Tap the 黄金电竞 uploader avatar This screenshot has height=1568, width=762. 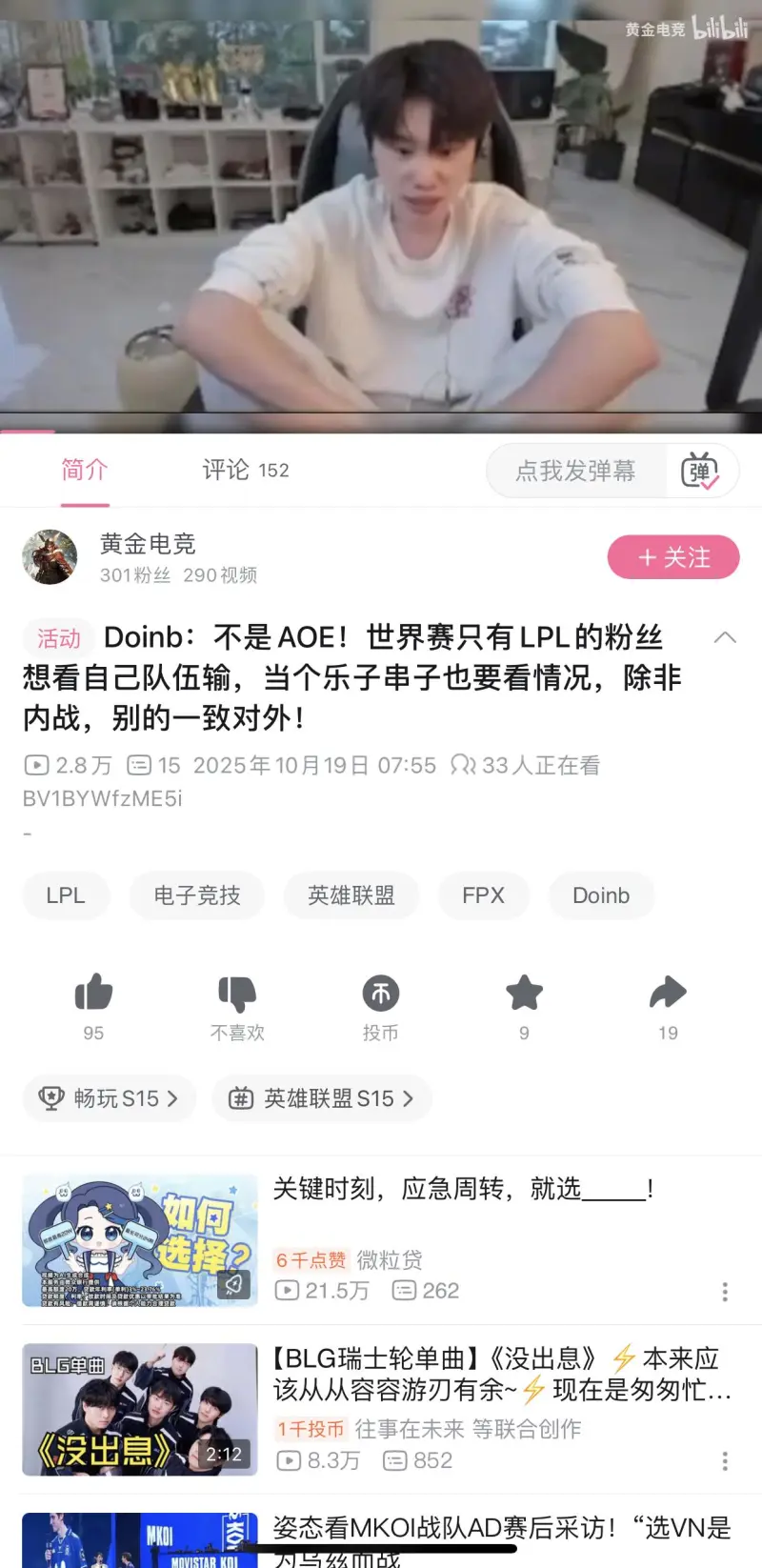[x=50, y=557]
